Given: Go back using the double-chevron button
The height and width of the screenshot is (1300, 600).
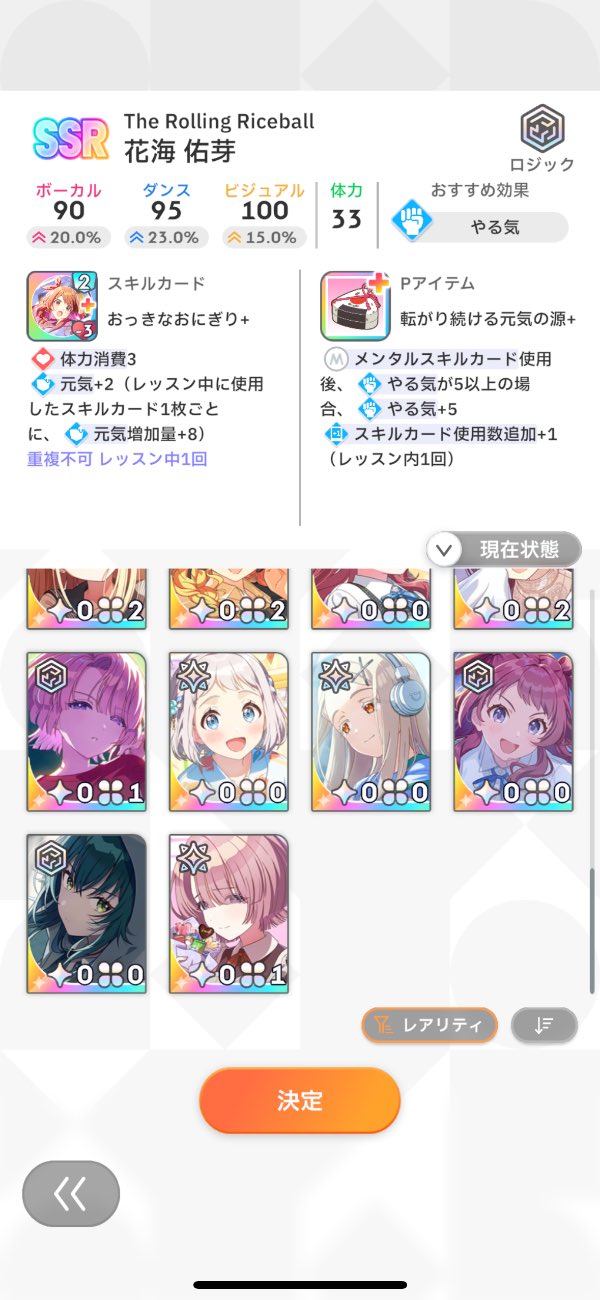Looking at the screenshot, I should tap(71, 1194).
